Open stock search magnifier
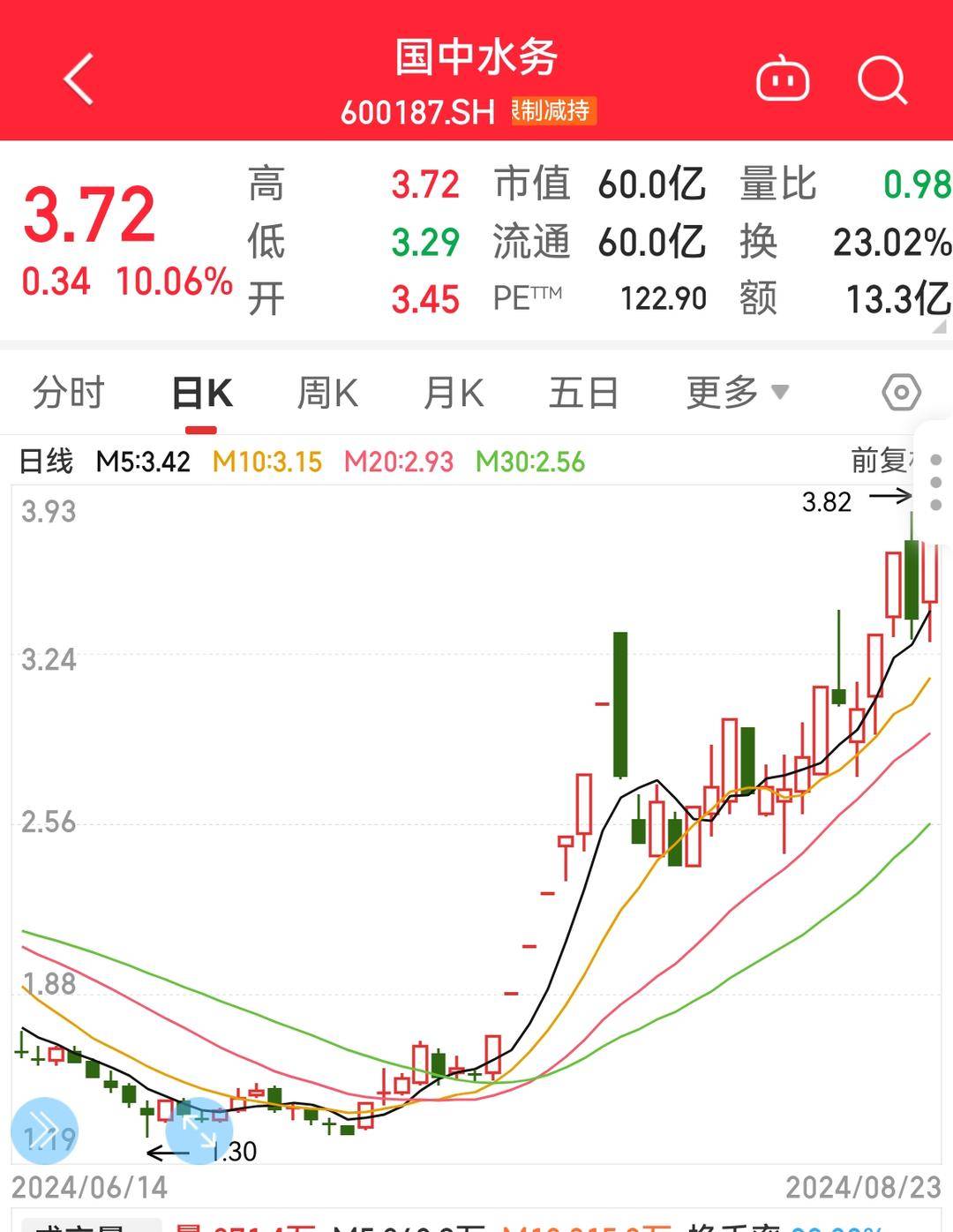Image resolution: width=953 pixels, height=1232 pixels. coord(882,80)
